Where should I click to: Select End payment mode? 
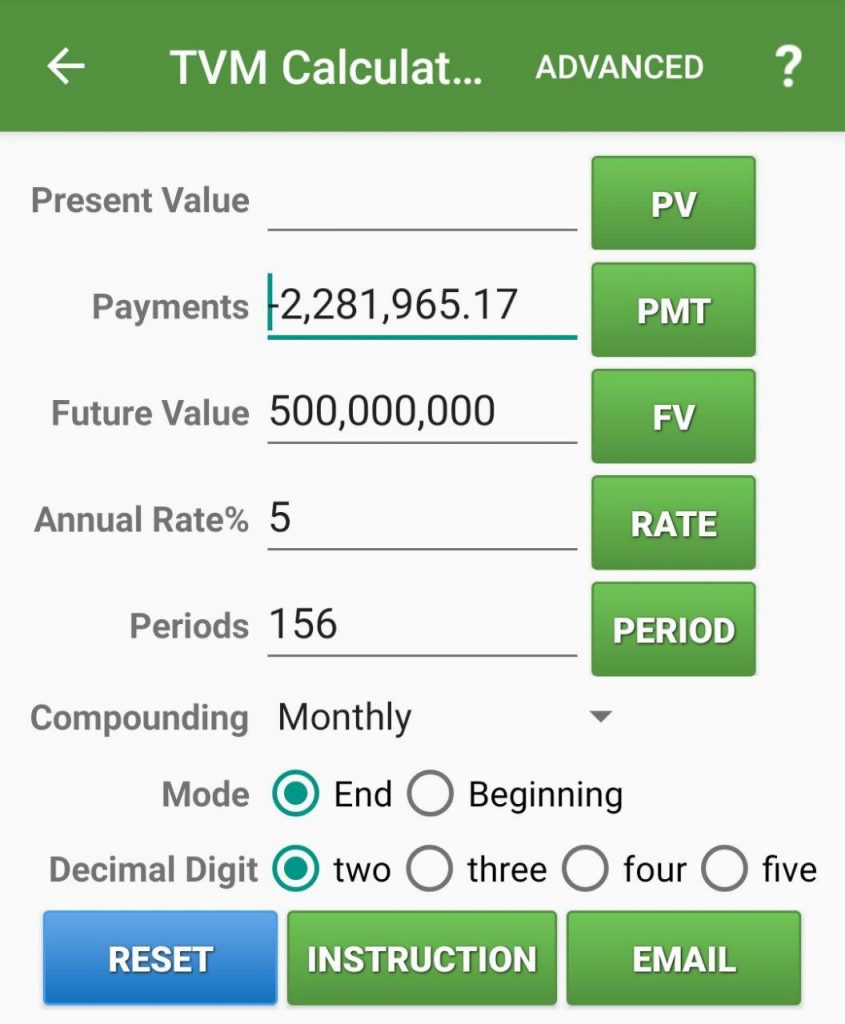point(296,795)
